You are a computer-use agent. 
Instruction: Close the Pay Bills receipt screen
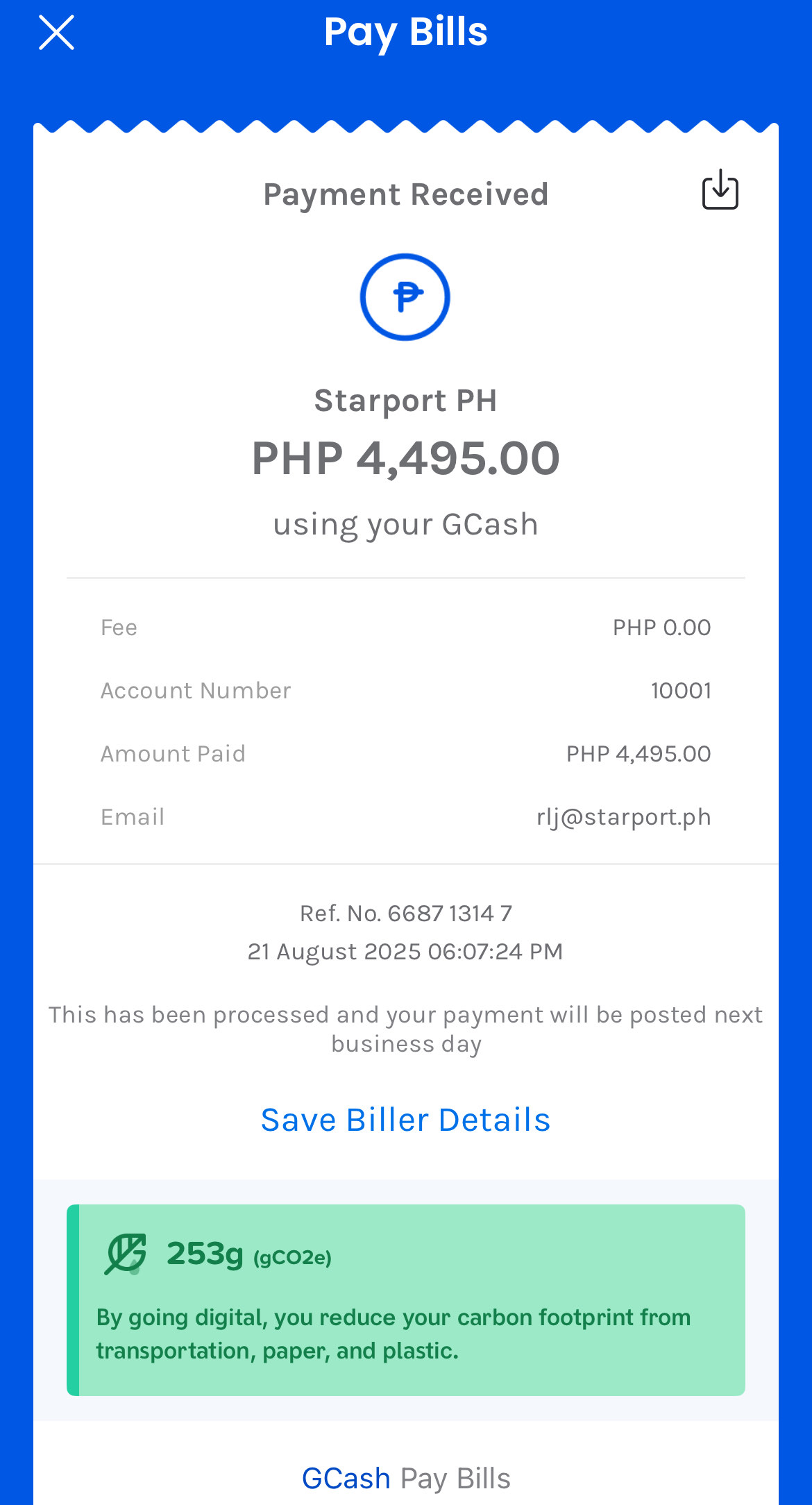(x=56, y=33)
